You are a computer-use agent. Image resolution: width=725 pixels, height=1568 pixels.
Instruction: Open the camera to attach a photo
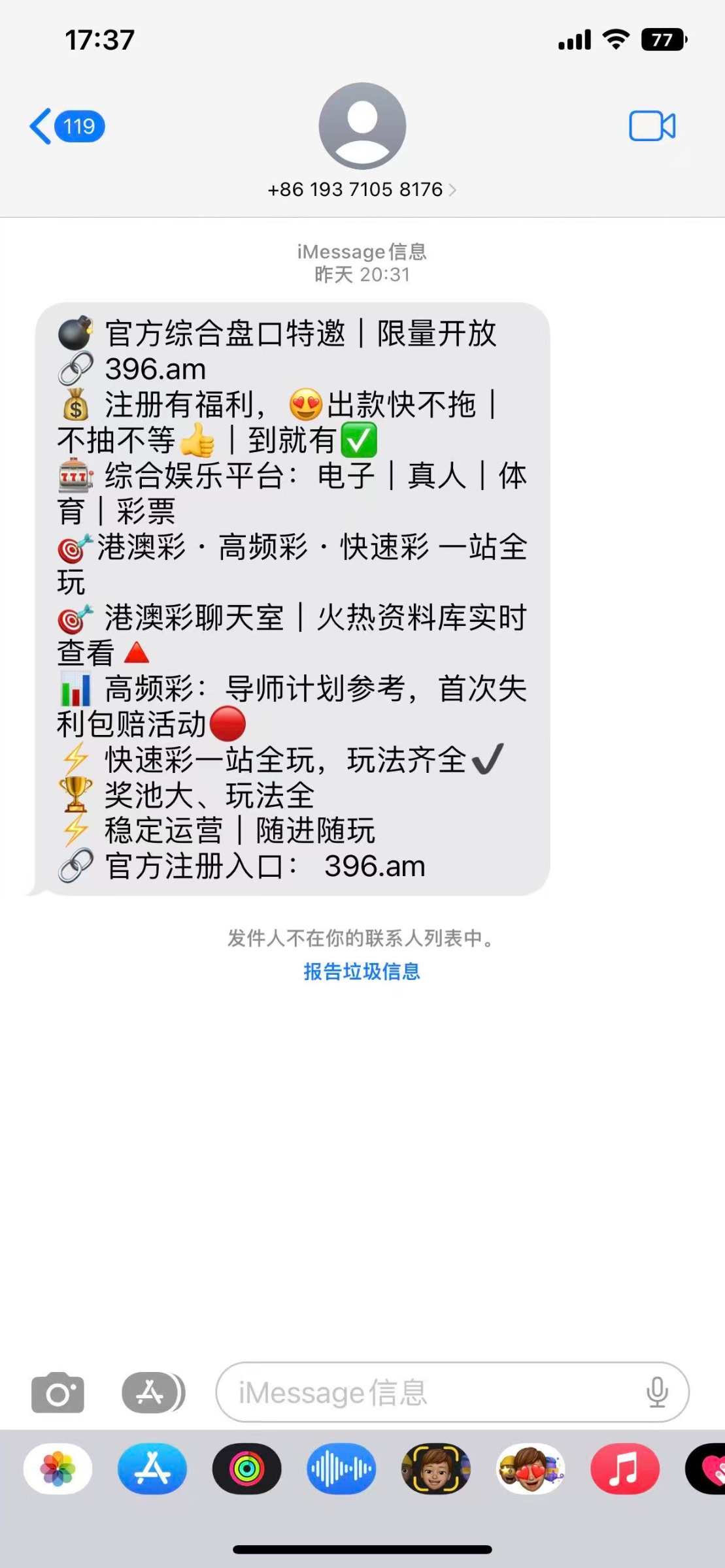[x=58, y=1392]
